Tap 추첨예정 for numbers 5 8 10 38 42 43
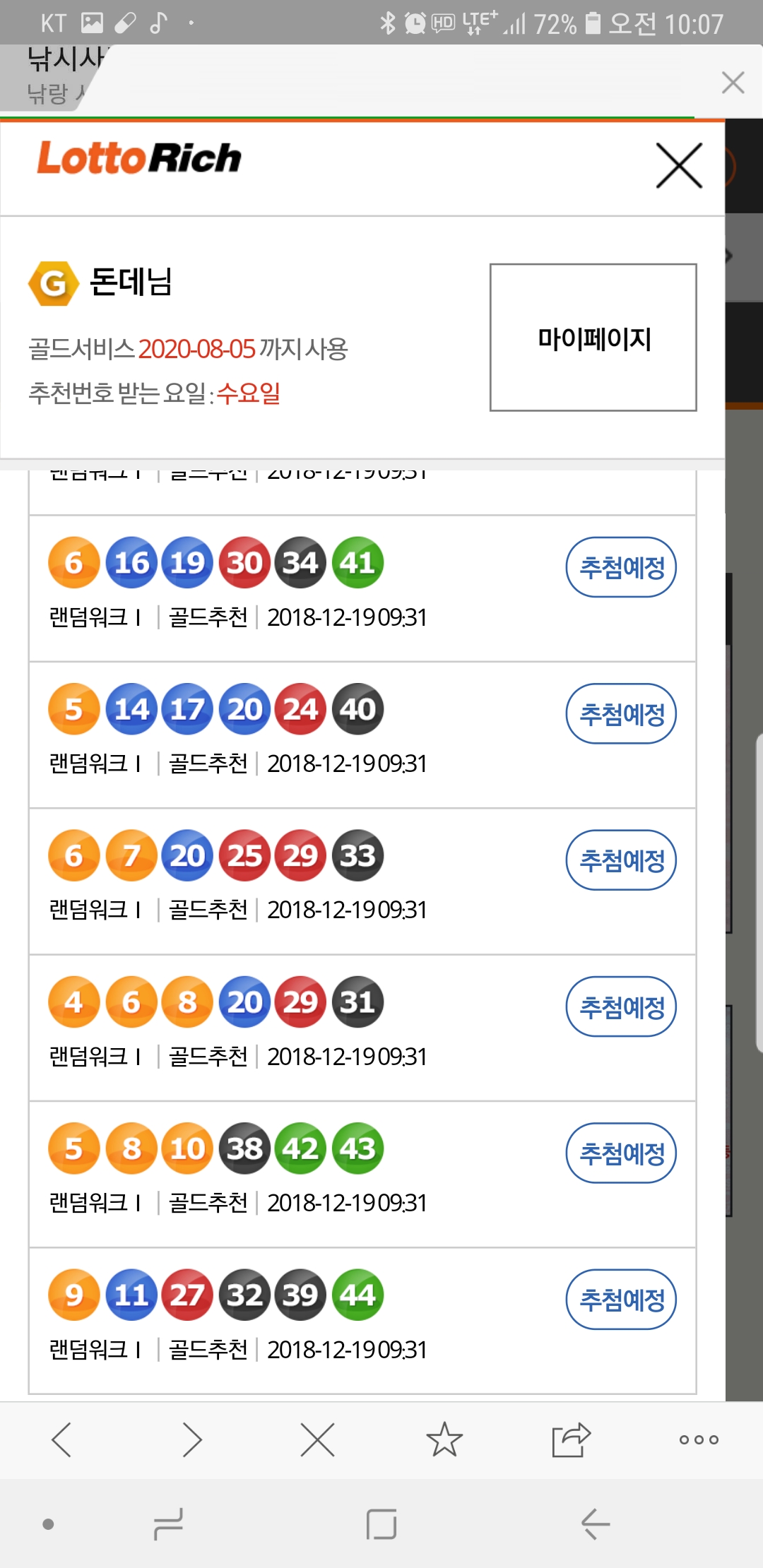Image resolution: width=763 pixels, height=1568 pixels. (621, 1153)
